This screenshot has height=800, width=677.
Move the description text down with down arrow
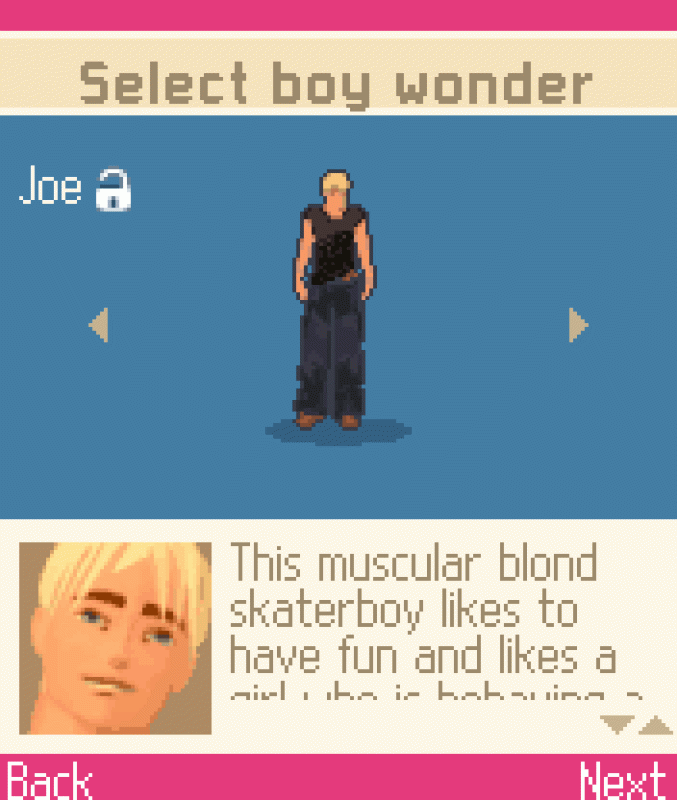(x=617, y=724)
